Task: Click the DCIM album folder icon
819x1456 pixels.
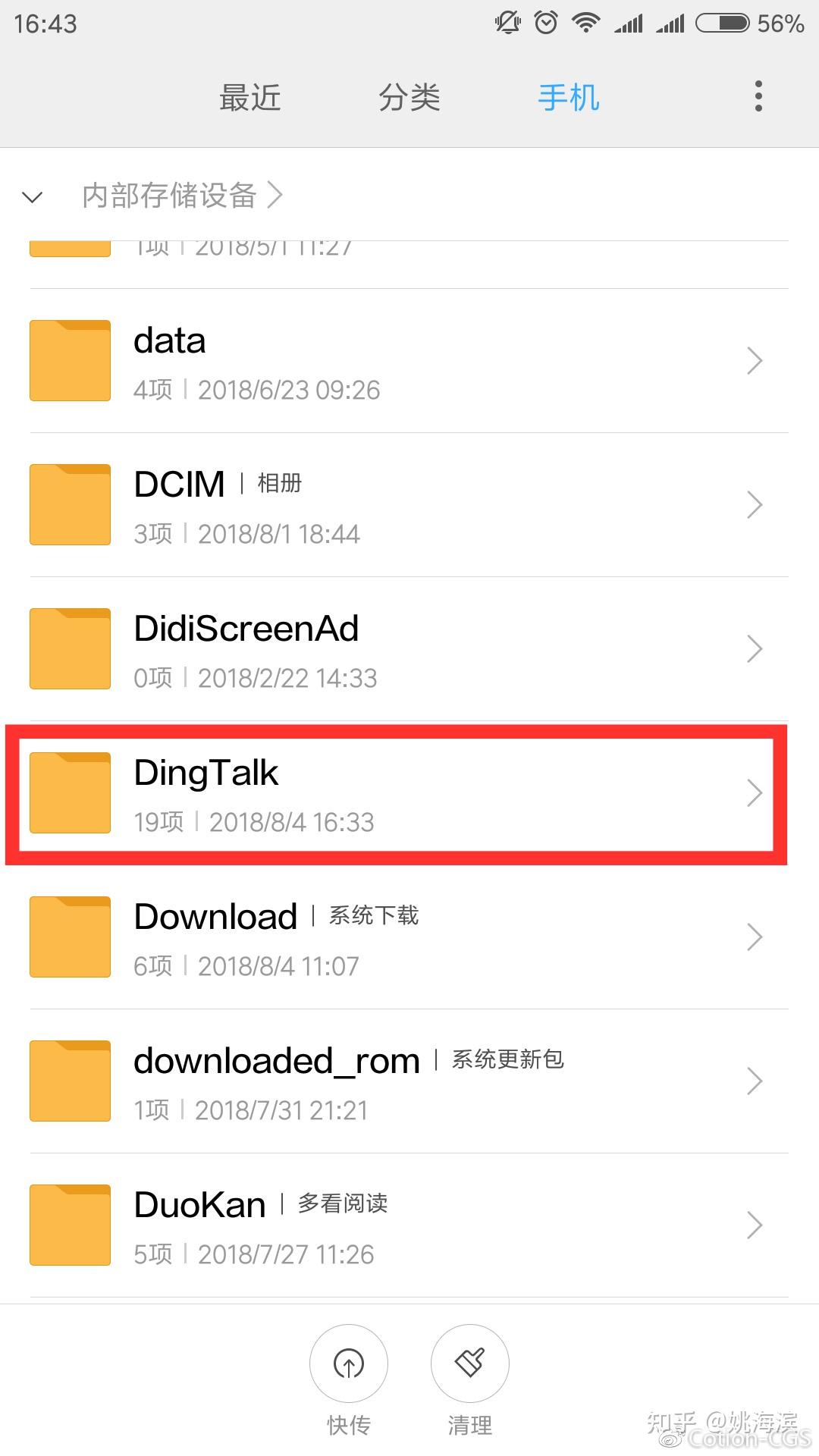Action: click(x=69, y=504)
